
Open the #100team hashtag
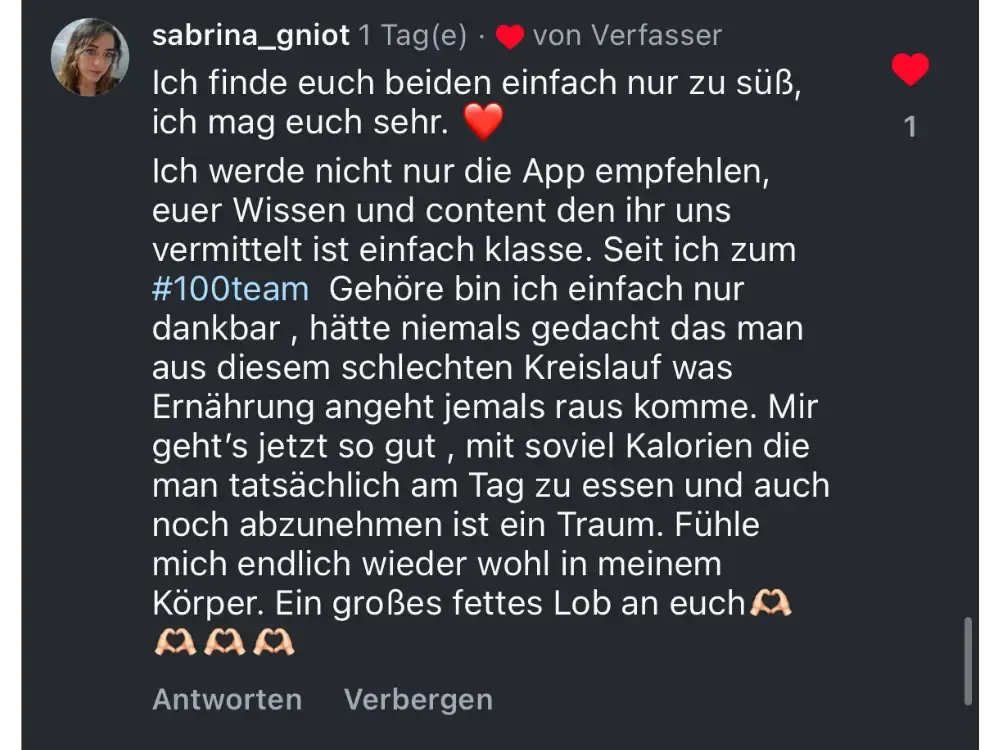[x=230, y=289]
